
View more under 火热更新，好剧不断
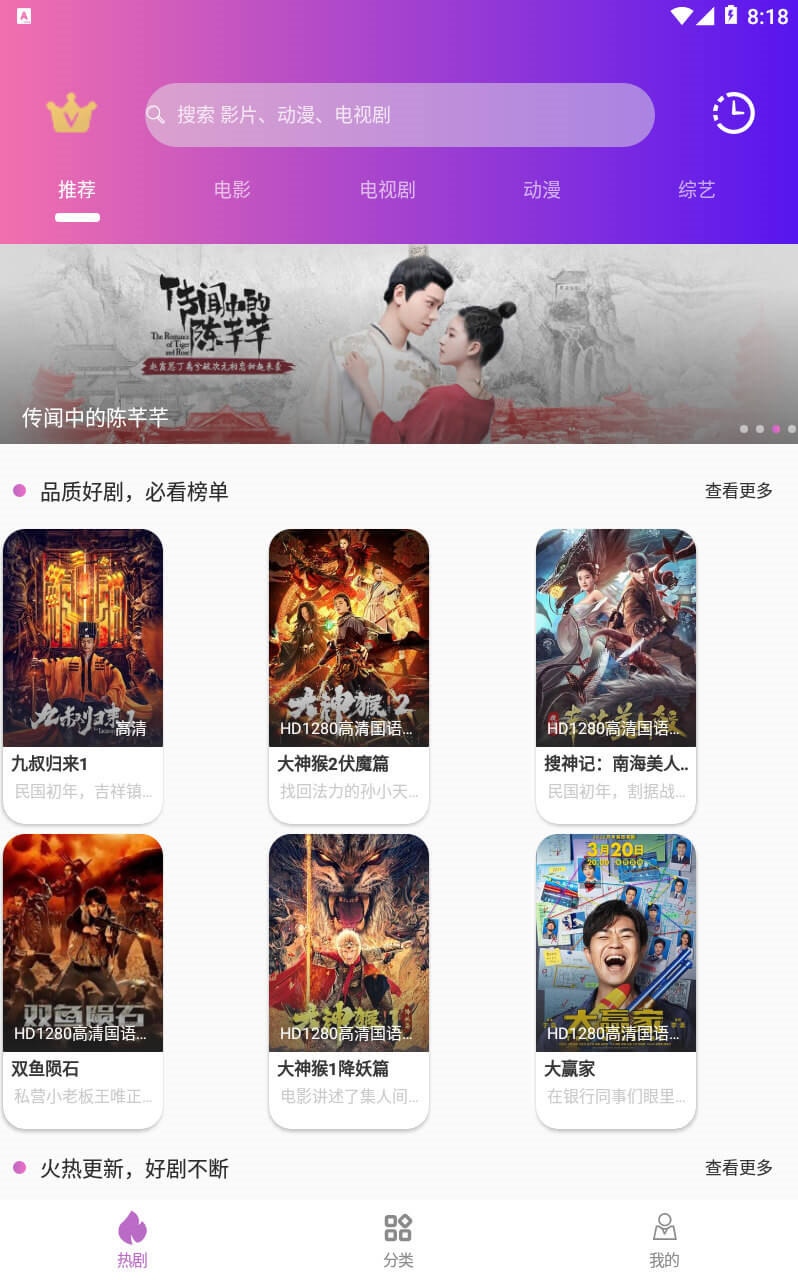tap(739, 1168)
